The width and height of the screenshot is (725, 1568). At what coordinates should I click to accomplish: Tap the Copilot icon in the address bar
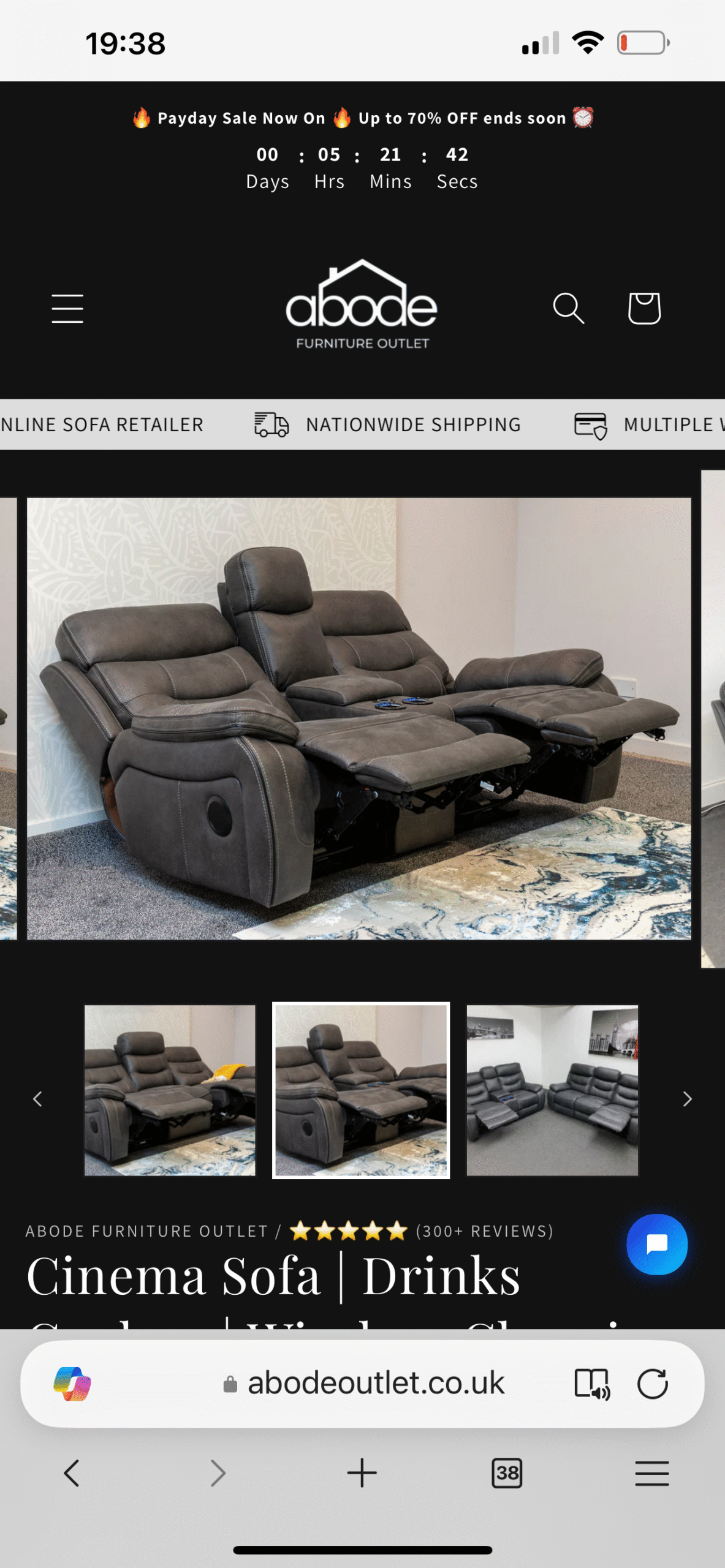click(73, 1381)
